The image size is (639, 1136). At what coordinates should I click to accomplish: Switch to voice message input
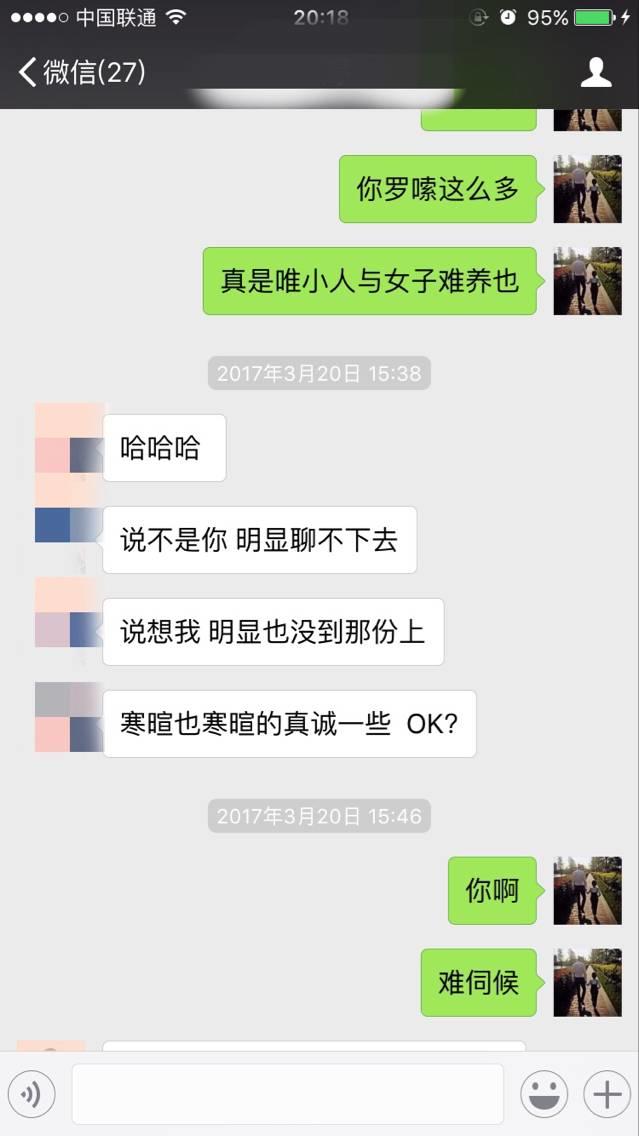coord(31,1095)
